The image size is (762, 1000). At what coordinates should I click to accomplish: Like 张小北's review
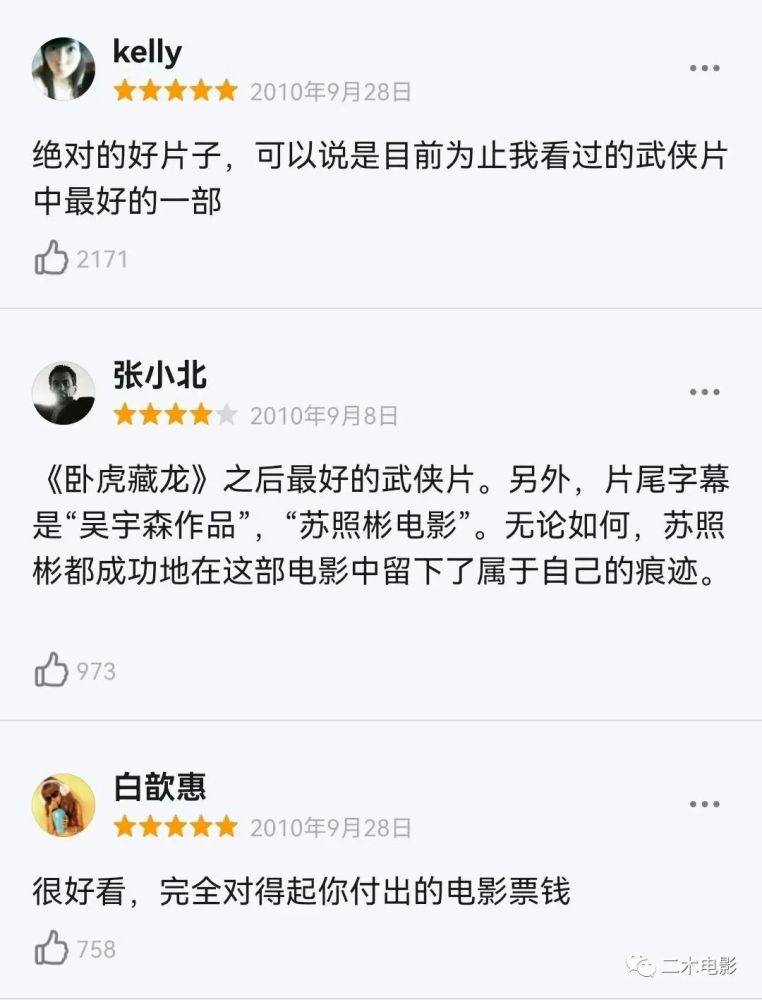click(51, 670)
